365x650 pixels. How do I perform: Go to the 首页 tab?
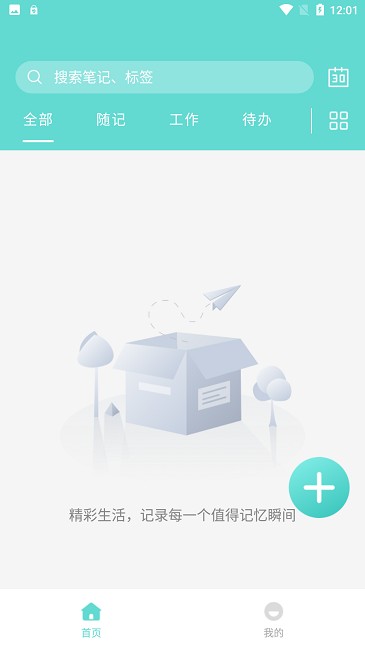[x=91, y=620]
